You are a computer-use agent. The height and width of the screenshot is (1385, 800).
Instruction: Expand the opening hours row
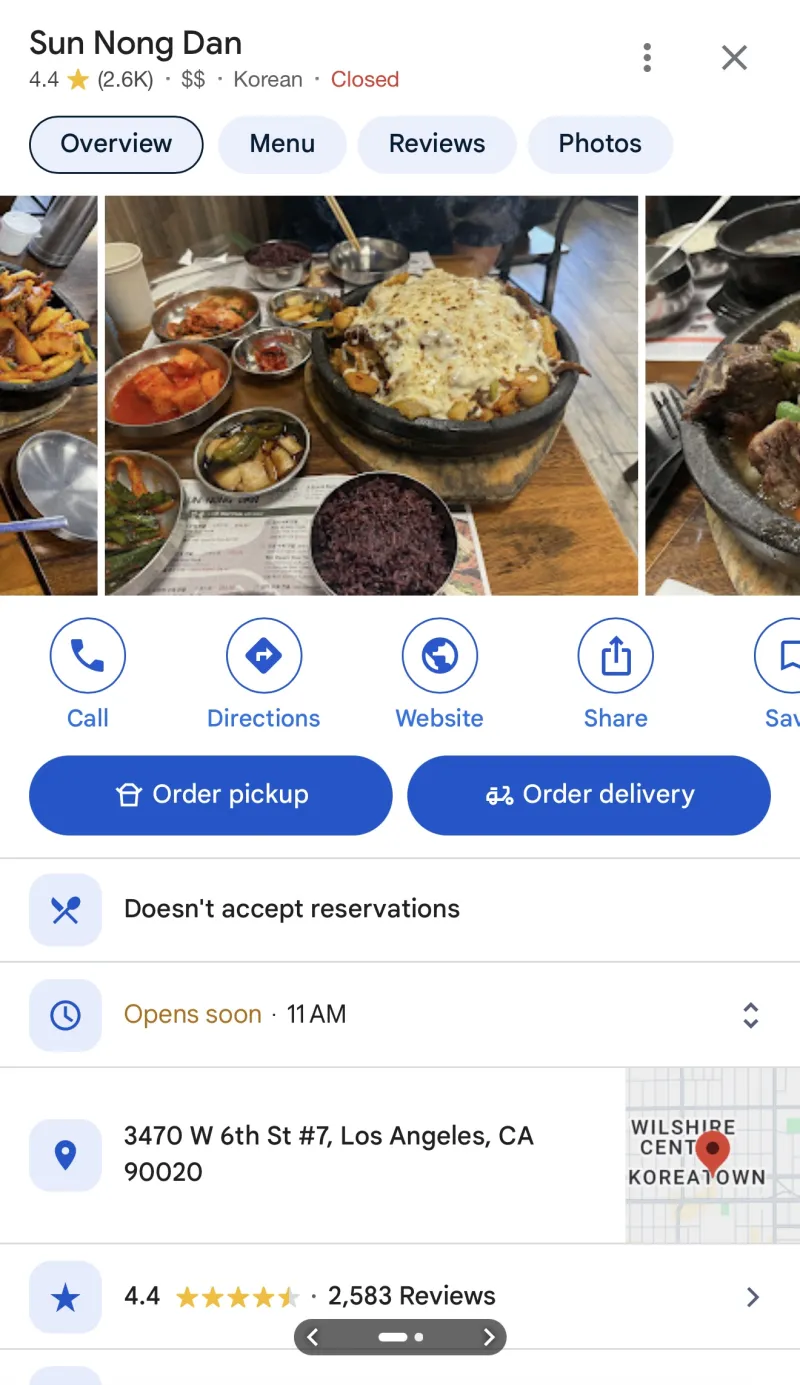pos(750,1015)
